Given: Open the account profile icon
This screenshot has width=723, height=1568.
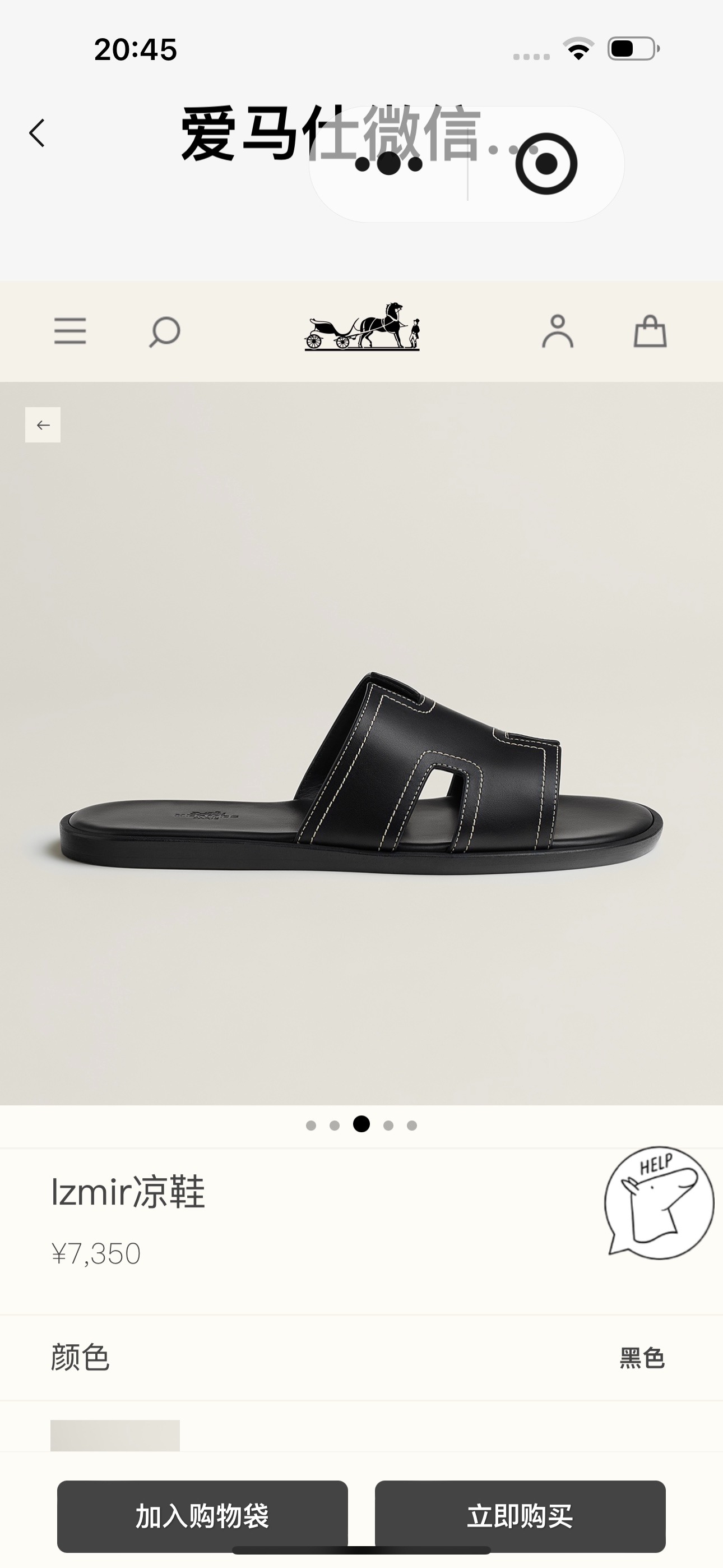Looking at the screenshot, I should coord(558,332).
